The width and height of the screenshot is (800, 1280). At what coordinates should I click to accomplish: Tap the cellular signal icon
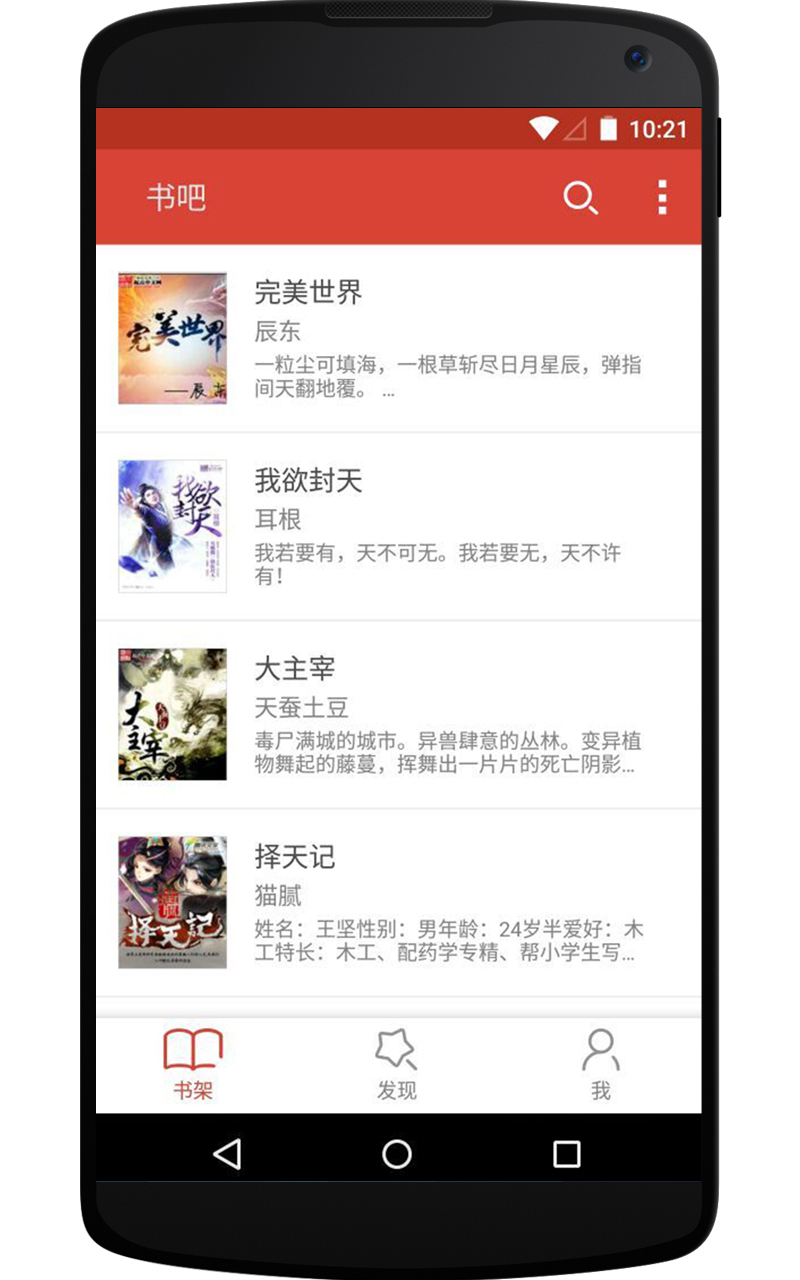click(x=575, y=129)
